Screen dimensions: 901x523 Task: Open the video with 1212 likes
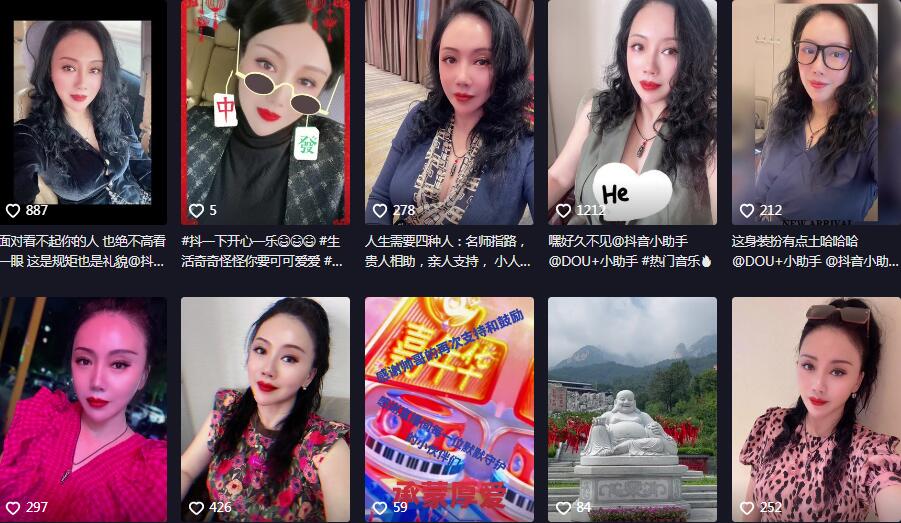[632, 110]
